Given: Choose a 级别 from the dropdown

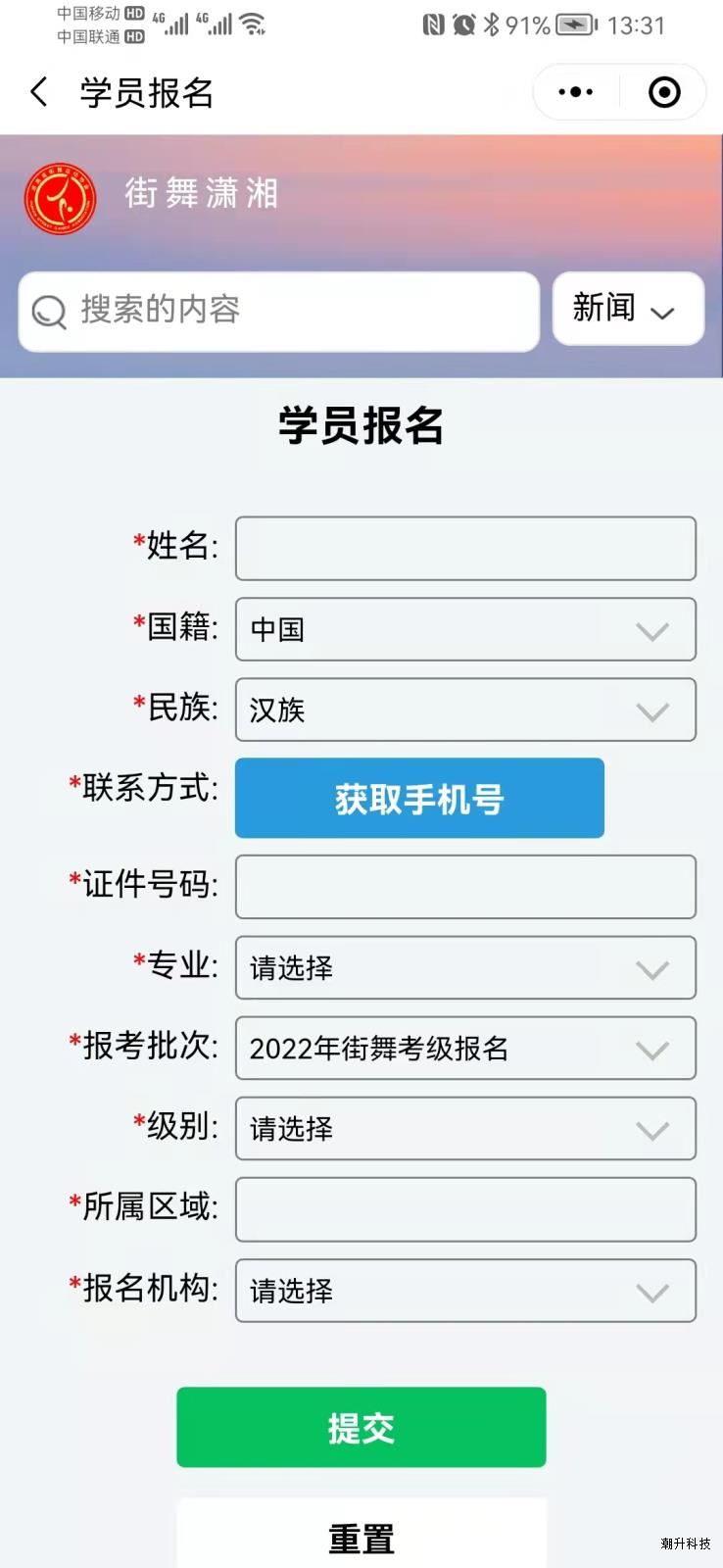Looking at the screenshot, I should click(x=465, y=1128).
